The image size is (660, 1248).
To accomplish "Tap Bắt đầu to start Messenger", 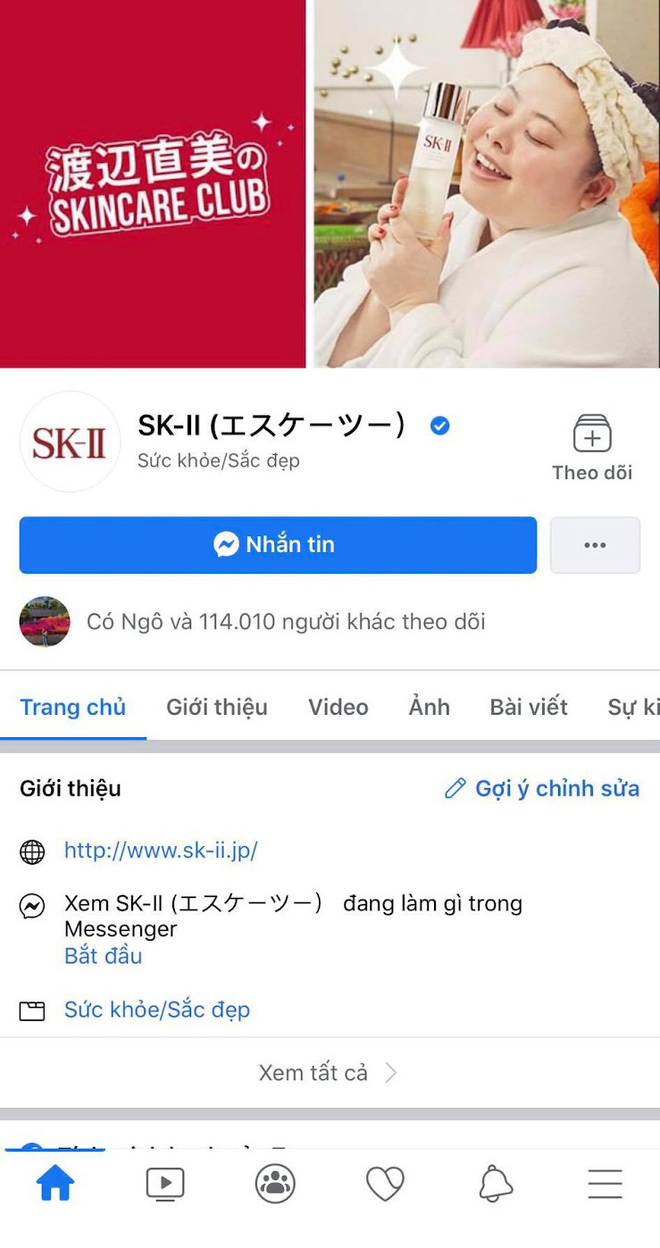I will 103,956.
